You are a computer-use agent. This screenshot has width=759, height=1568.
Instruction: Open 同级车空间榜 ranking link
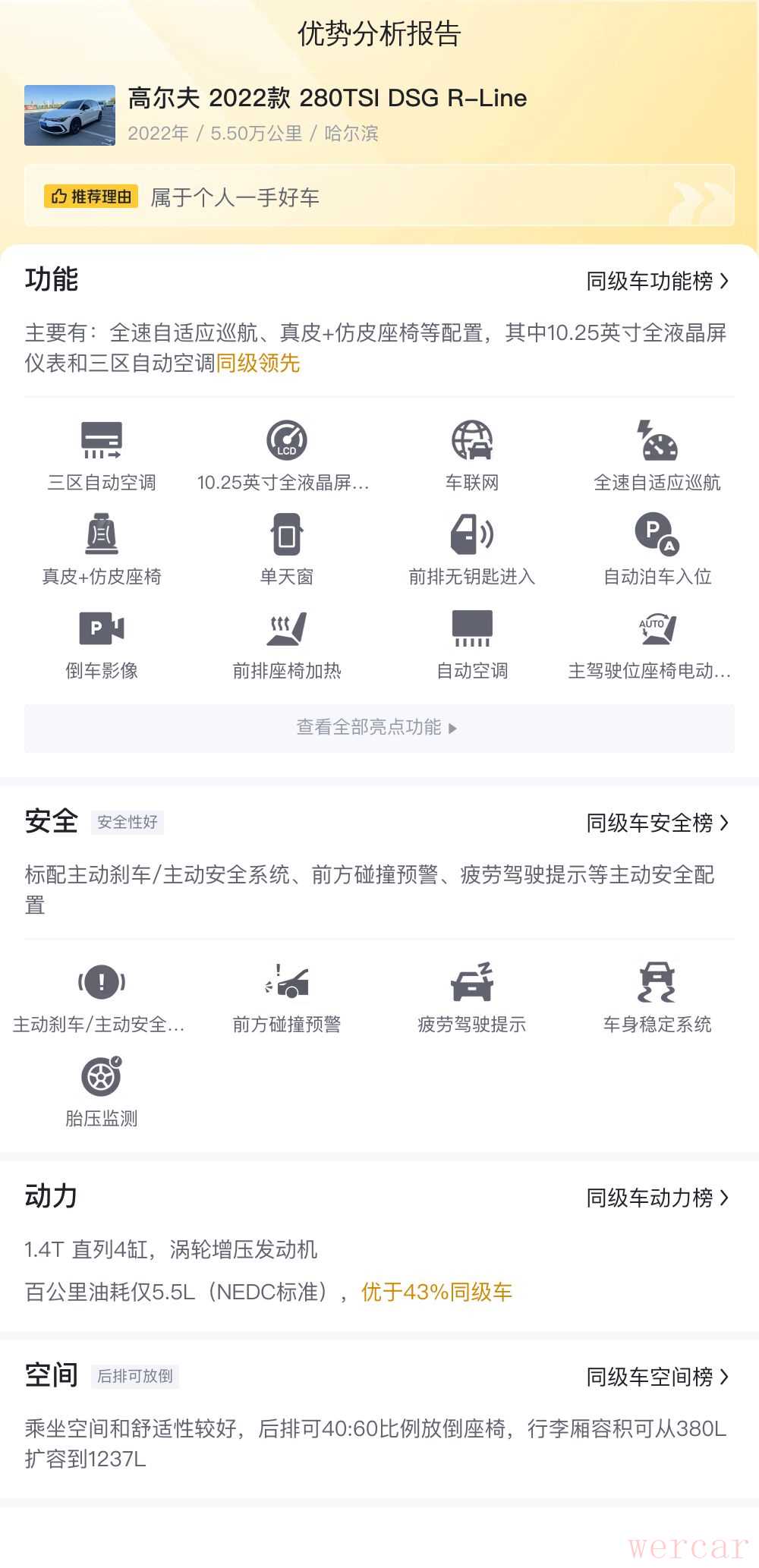(x=657, y=1377)
